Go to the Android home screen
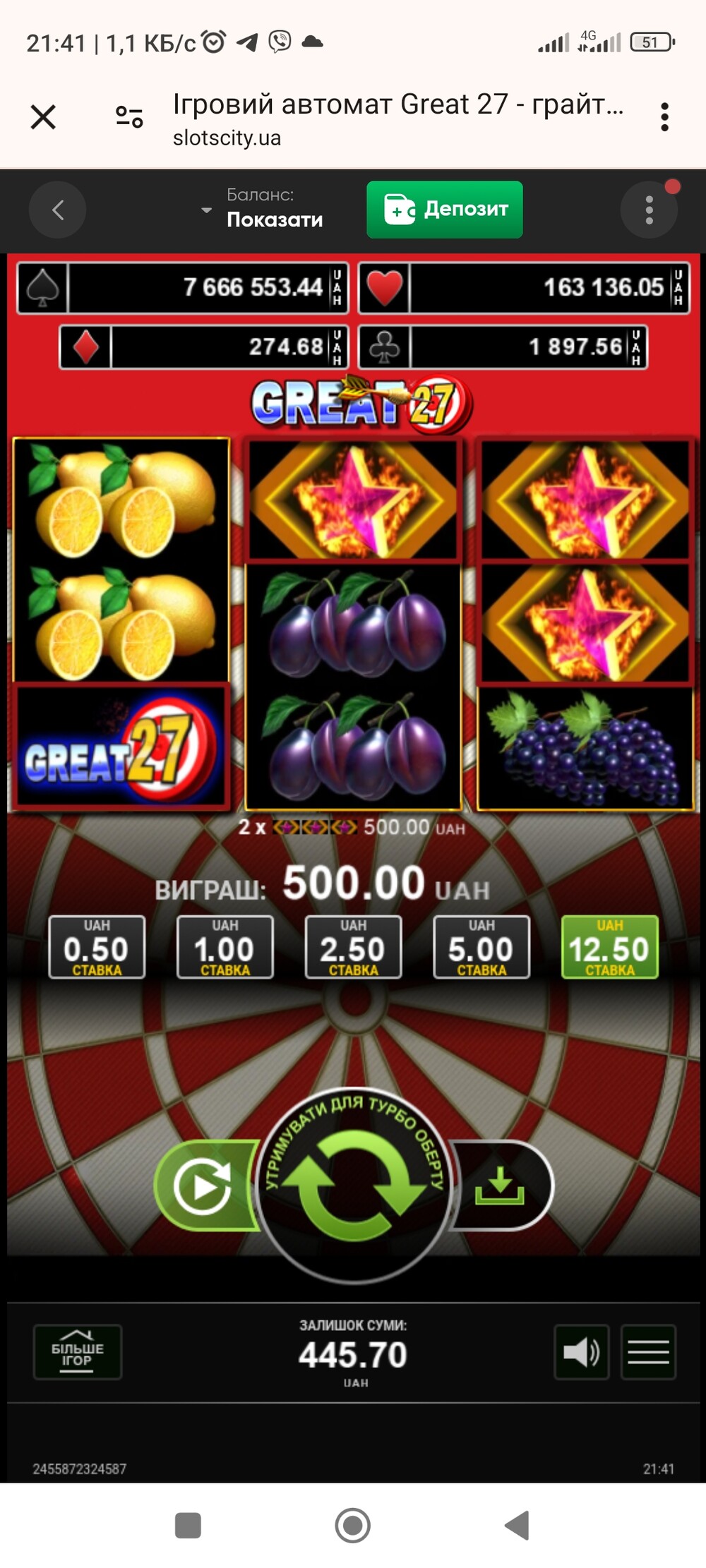 coord(353,1526)
